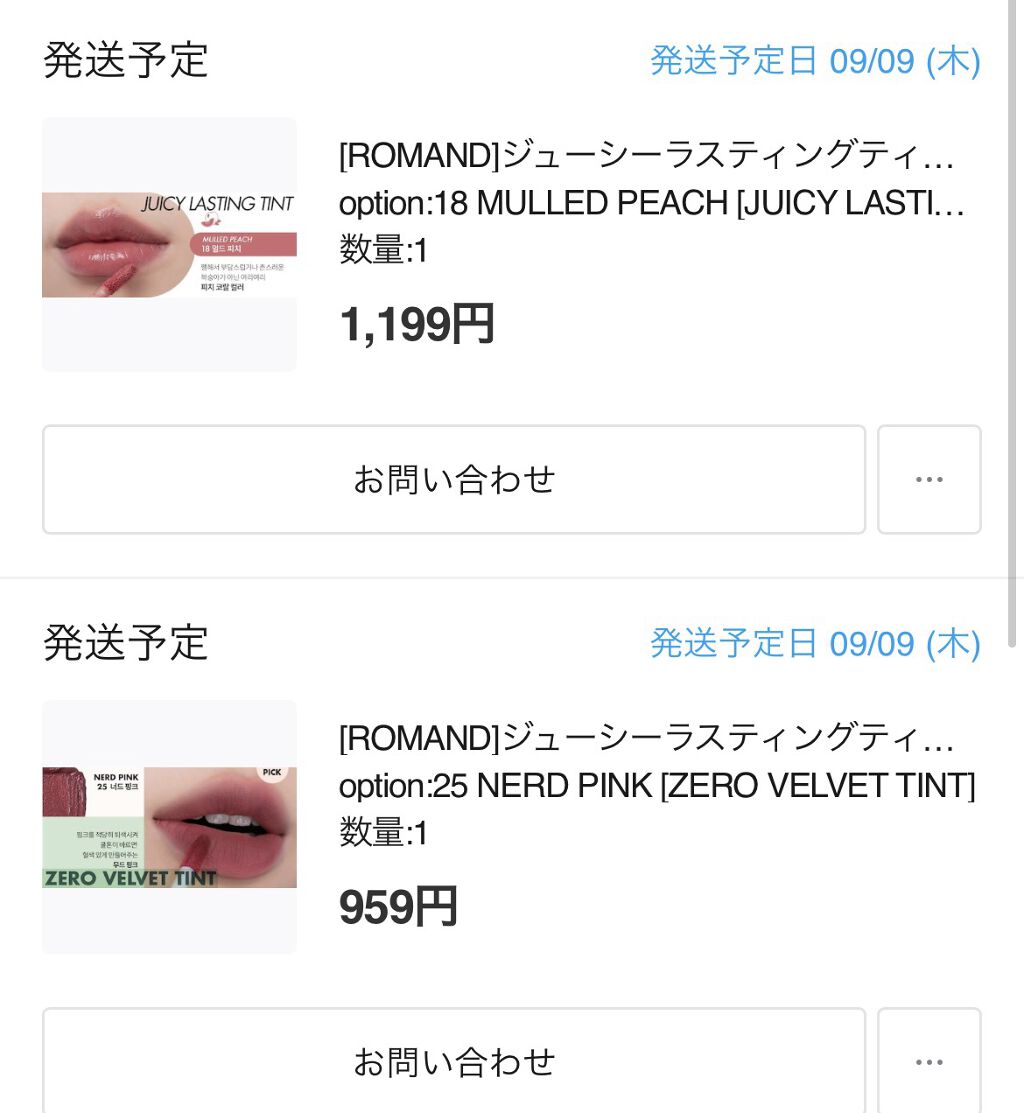This screenshot has height=1113, width=1024.
Task: Open the 発送予定日 09/09 link for second order
Action: pyautogui.click(x=815, y=643)
